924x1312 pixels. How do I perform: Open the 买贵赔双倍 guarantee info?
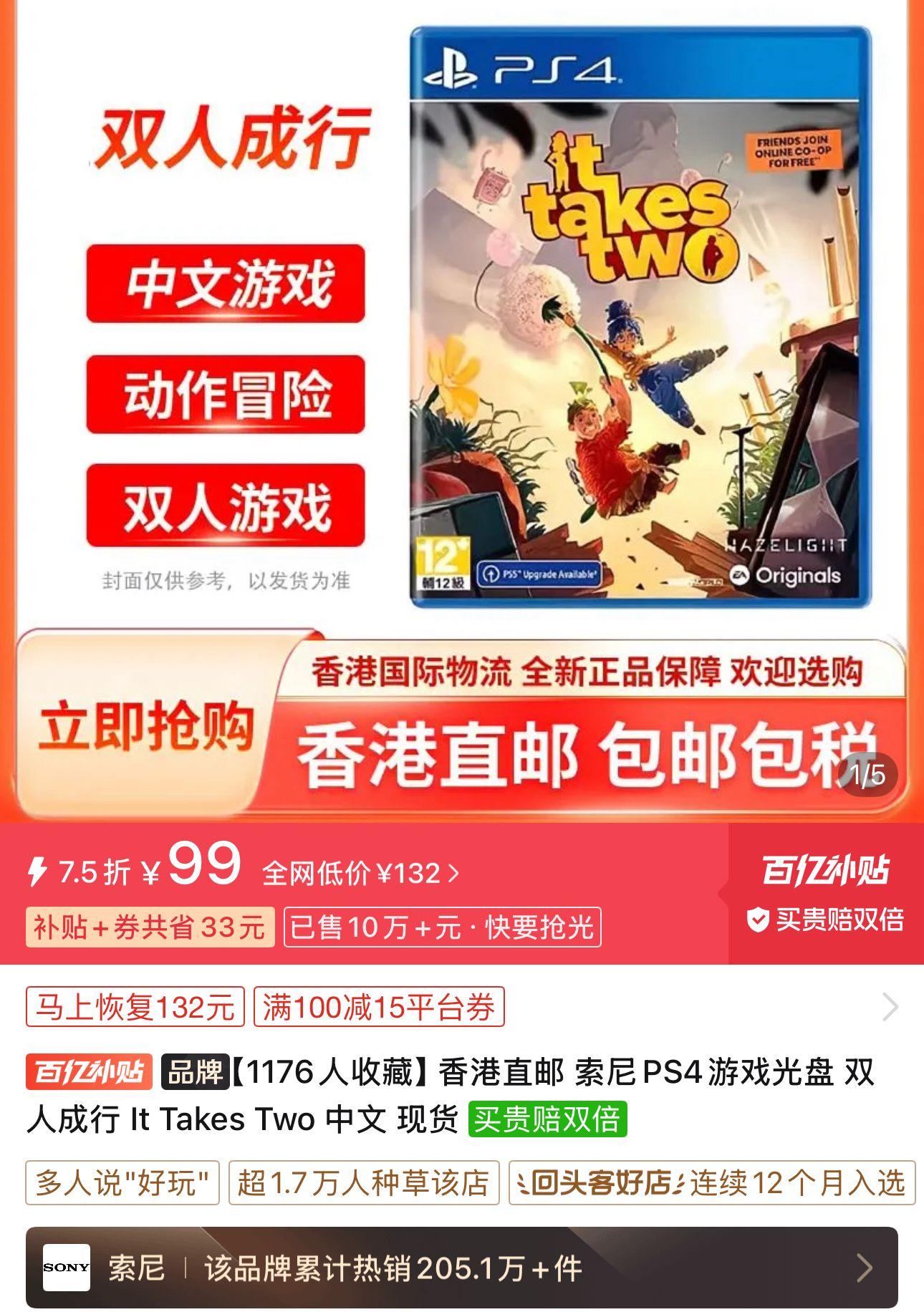pos(826,920)
